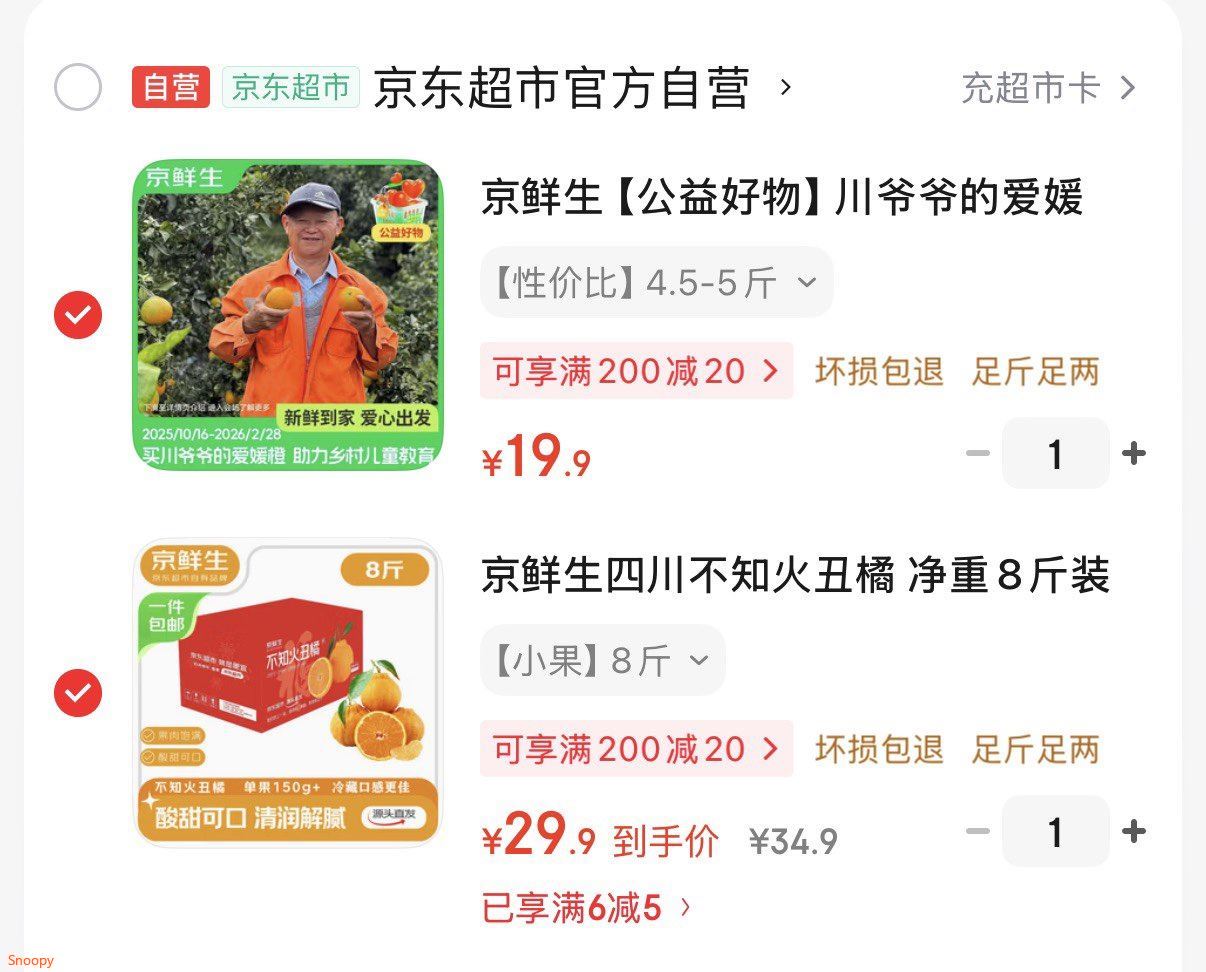Screen dimensions: 1206x972
Task: Edit quantity field for 不知火丑橘
Action: click(1055, 831)
